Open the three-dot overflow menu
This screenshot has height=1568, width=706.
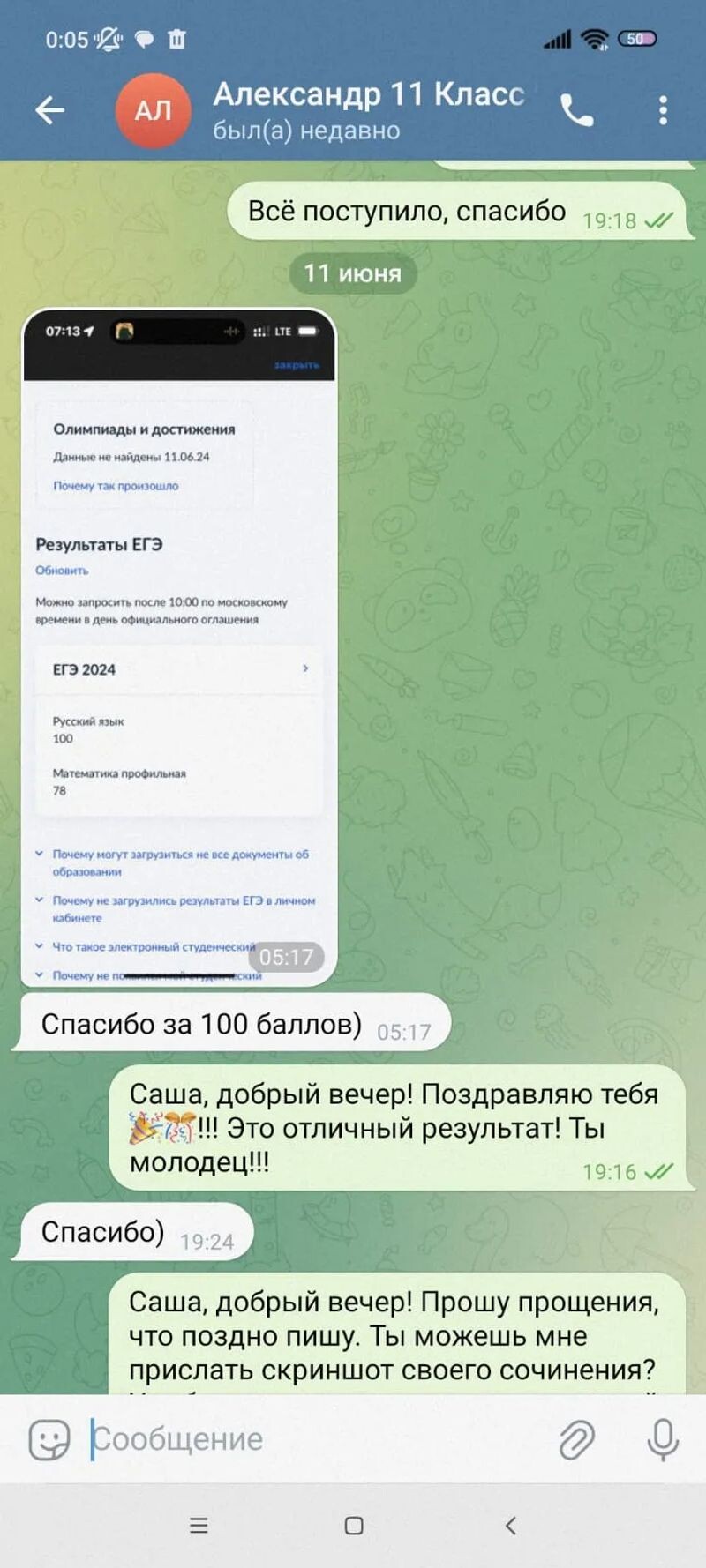pyautogui.click(x=663, y=111)
